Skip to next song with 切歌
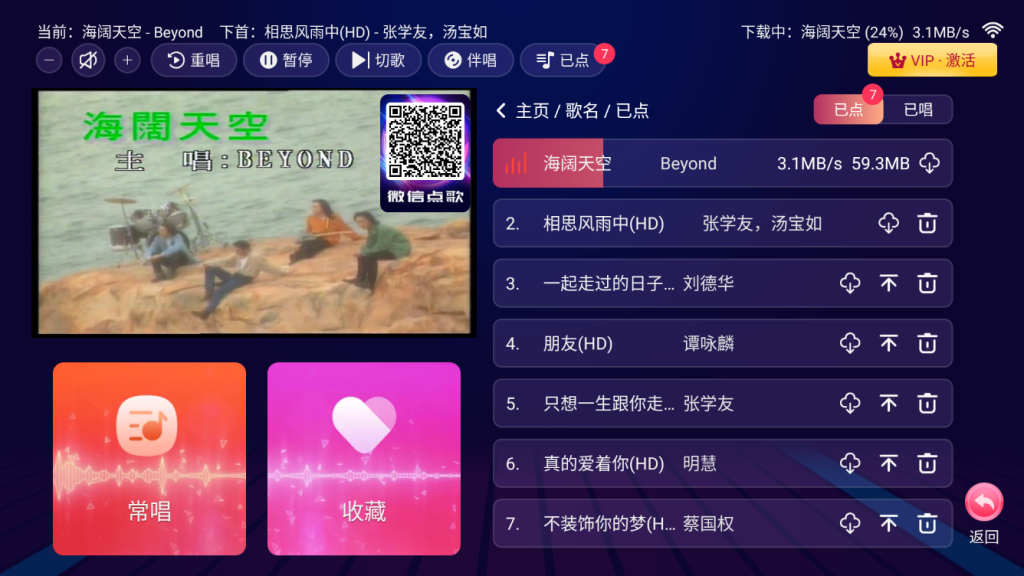 click(378, 60)
